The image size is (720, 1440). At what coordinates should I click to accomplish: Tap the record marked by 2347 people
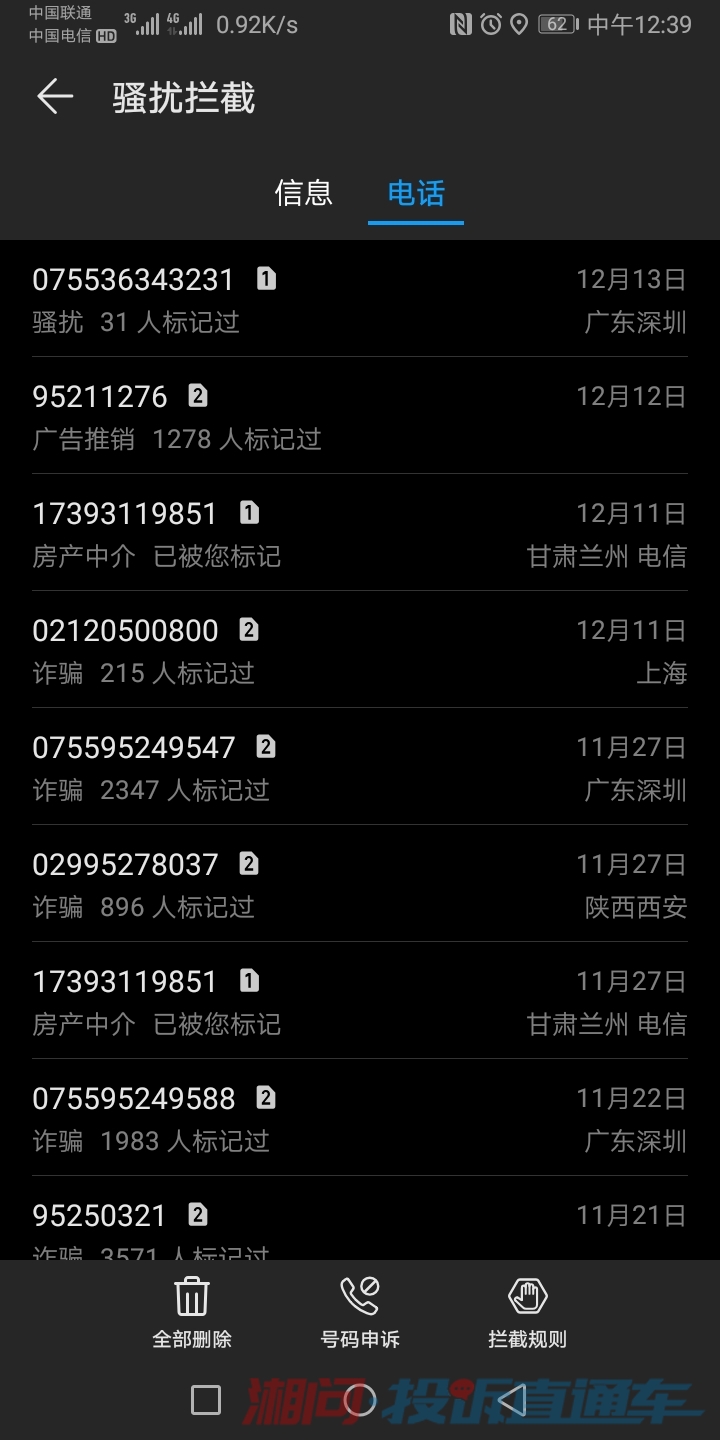coord(360,767)
